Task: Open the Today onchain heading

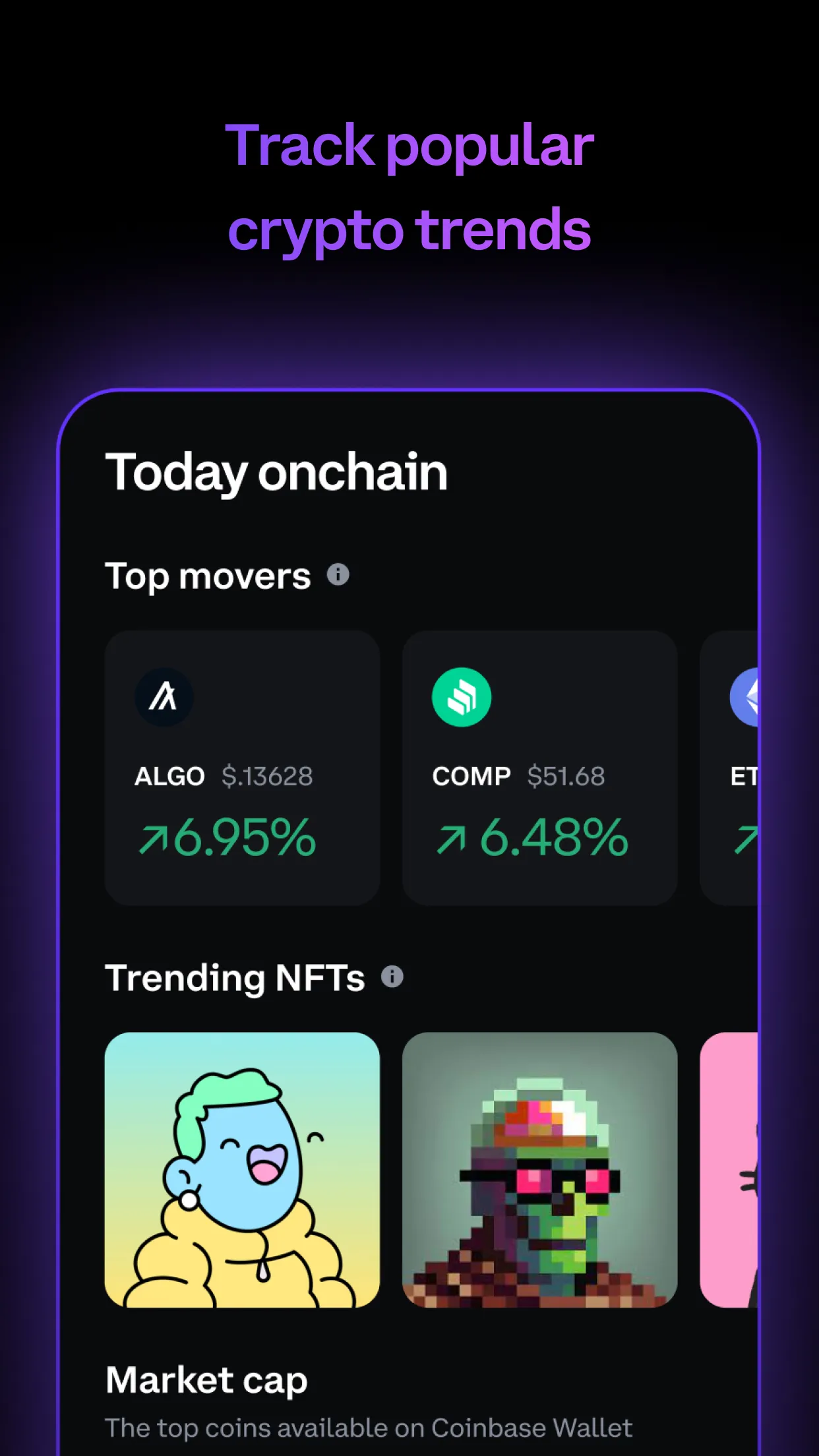Action: click(278, 471)
